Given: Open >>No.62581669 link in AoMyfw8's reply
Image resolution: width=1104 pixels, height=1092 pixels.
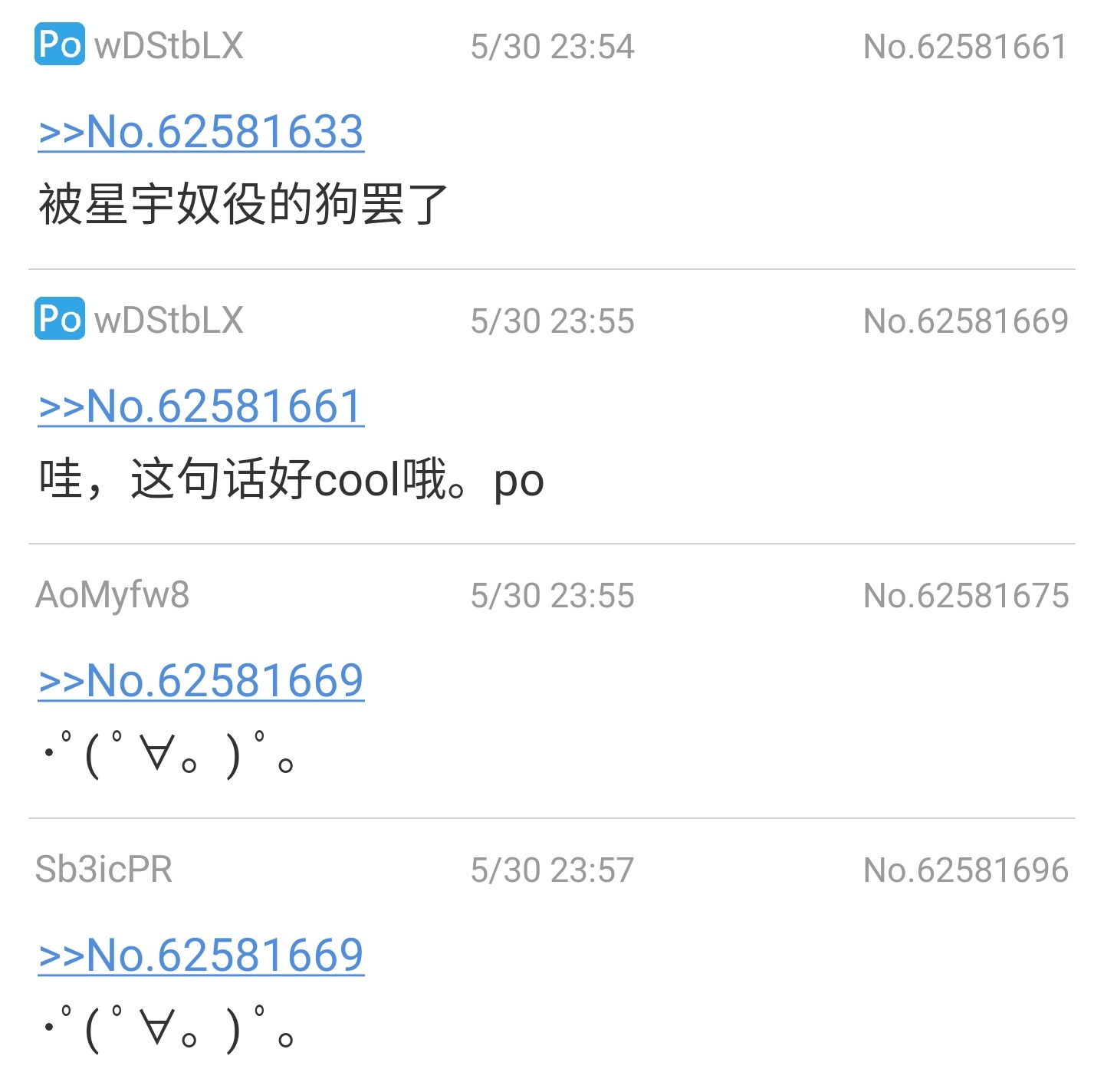Looking at the screenshot, I should [201, 681].
